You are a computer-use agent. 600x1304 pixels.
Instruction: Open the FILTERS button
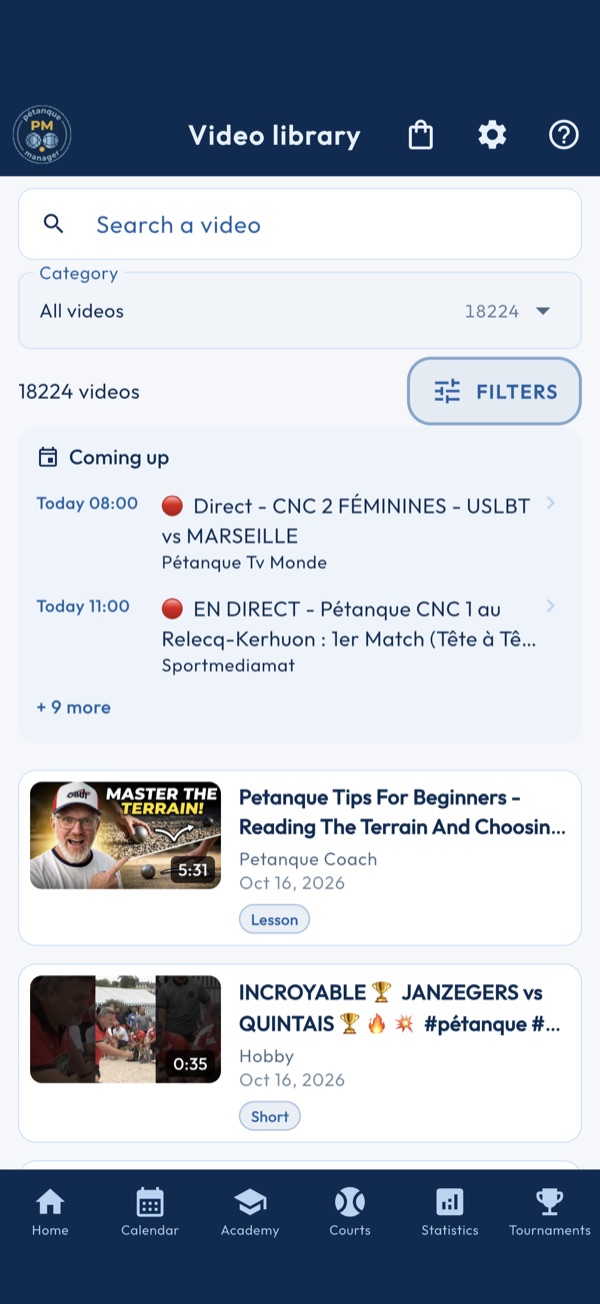[x=494, y=391]
